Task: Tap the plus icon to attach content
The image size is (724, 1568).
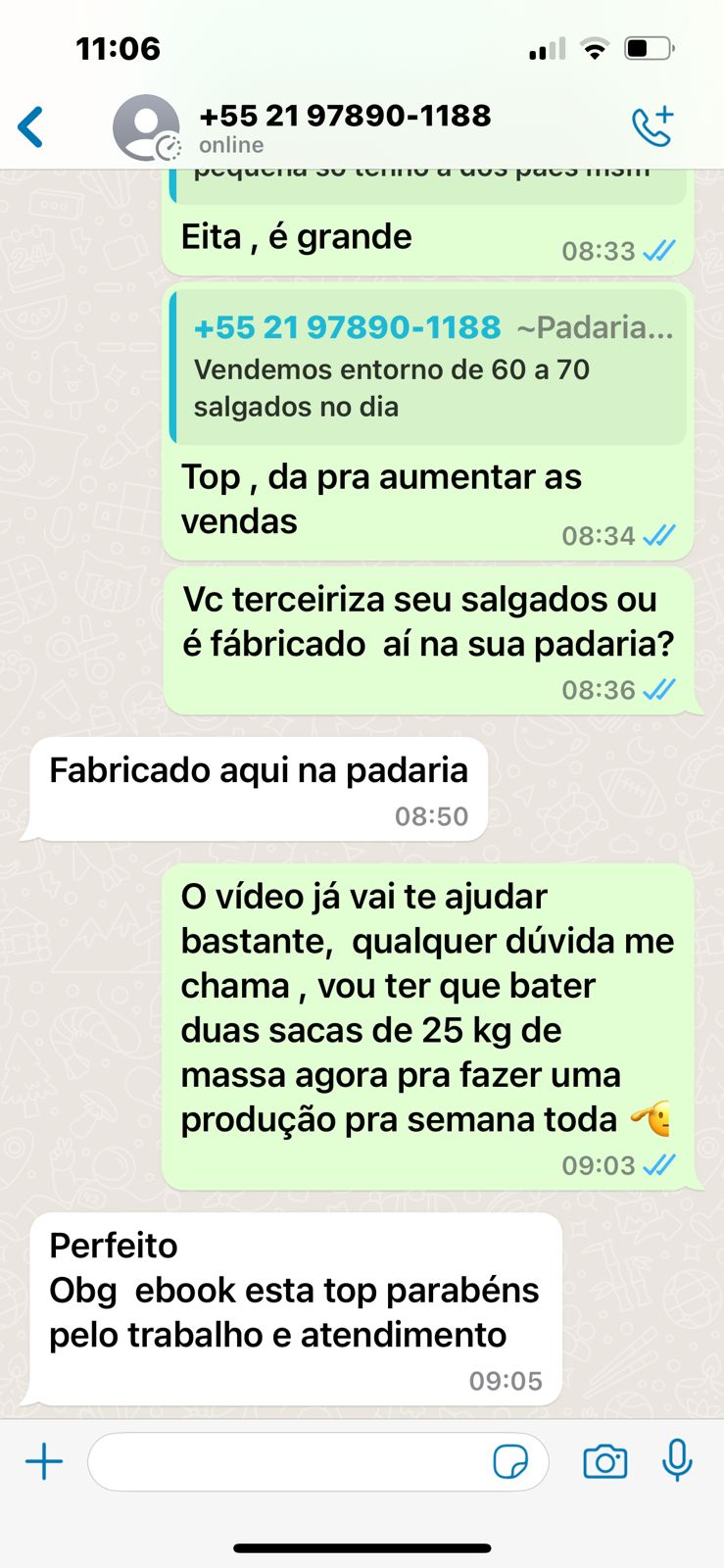Action: (x=43, y=1461)
